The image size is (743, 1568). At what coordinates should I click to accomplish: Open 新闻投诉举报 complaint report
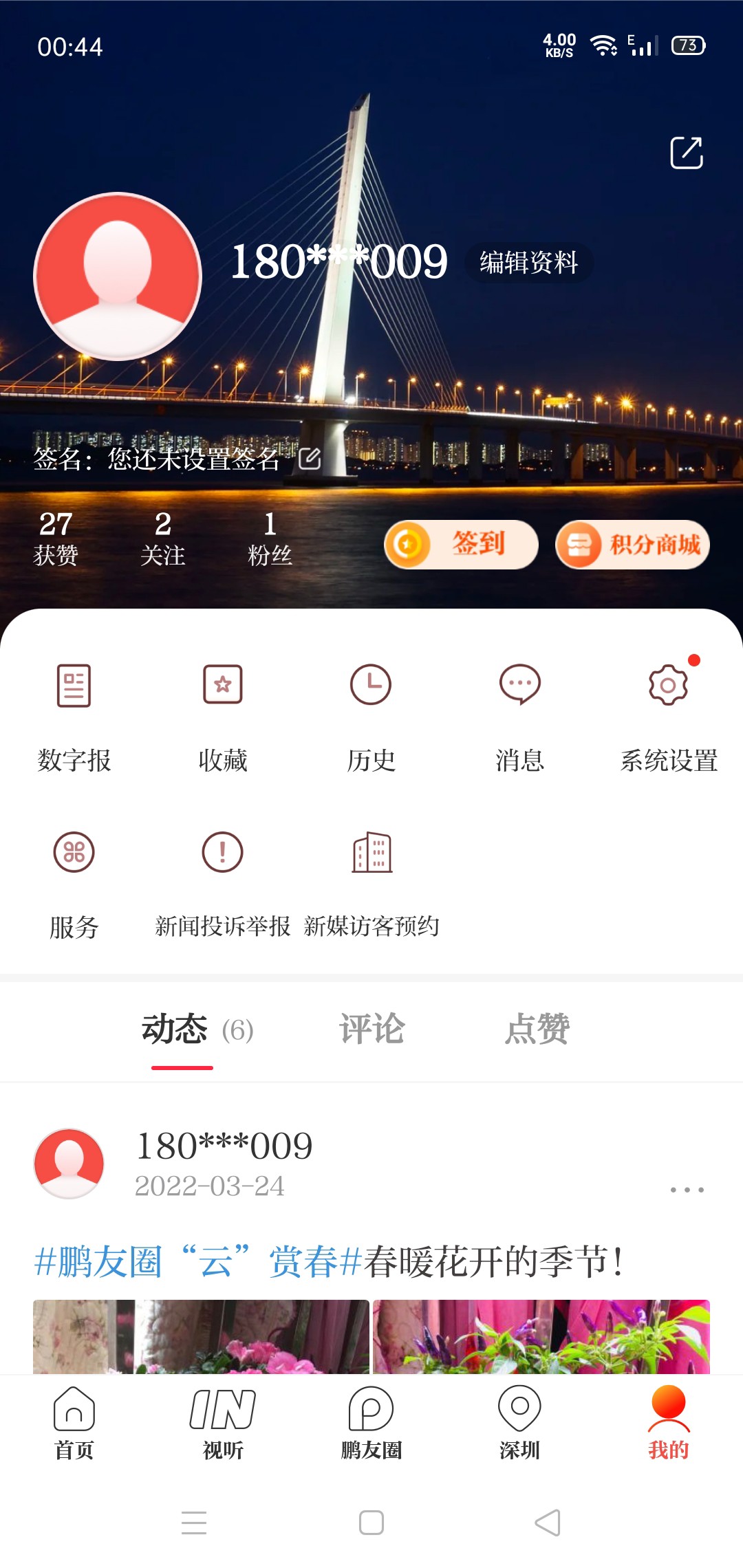[x=223, y=884]
